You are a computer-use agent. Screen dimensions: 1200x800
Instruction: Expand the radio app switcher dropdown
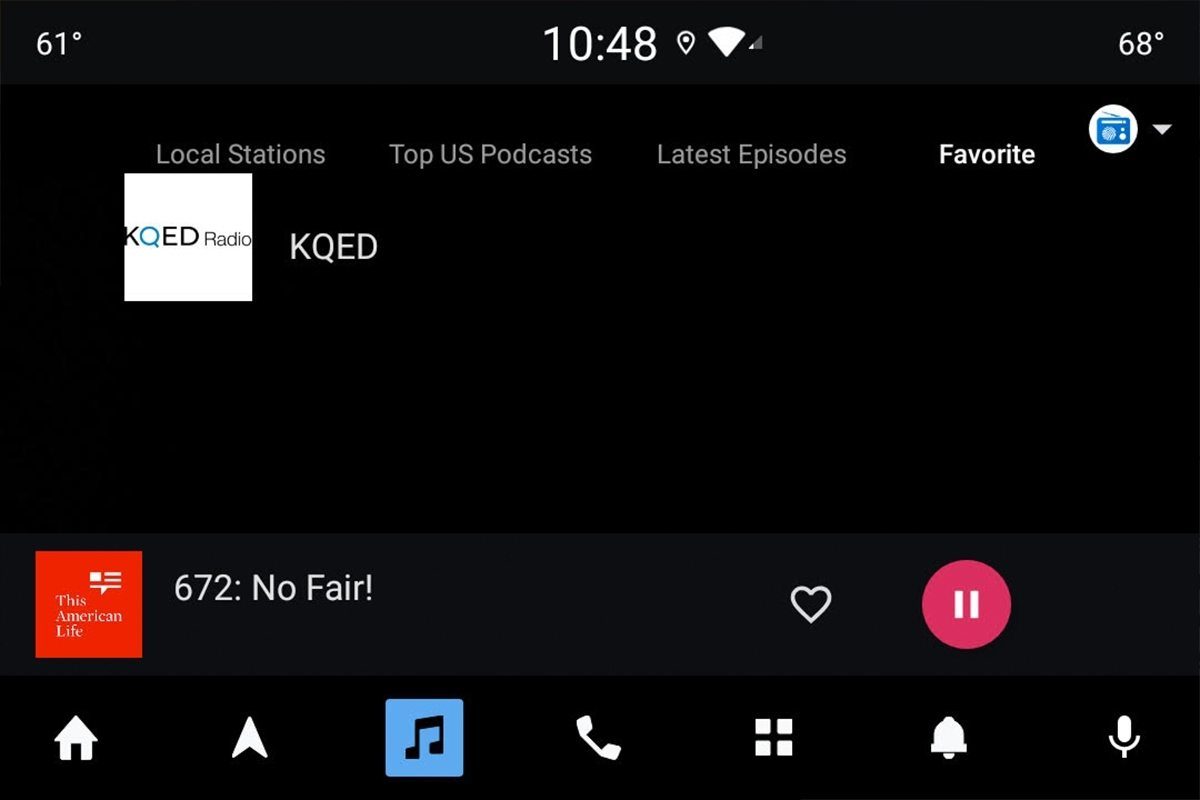click(x=1161, y=130)
